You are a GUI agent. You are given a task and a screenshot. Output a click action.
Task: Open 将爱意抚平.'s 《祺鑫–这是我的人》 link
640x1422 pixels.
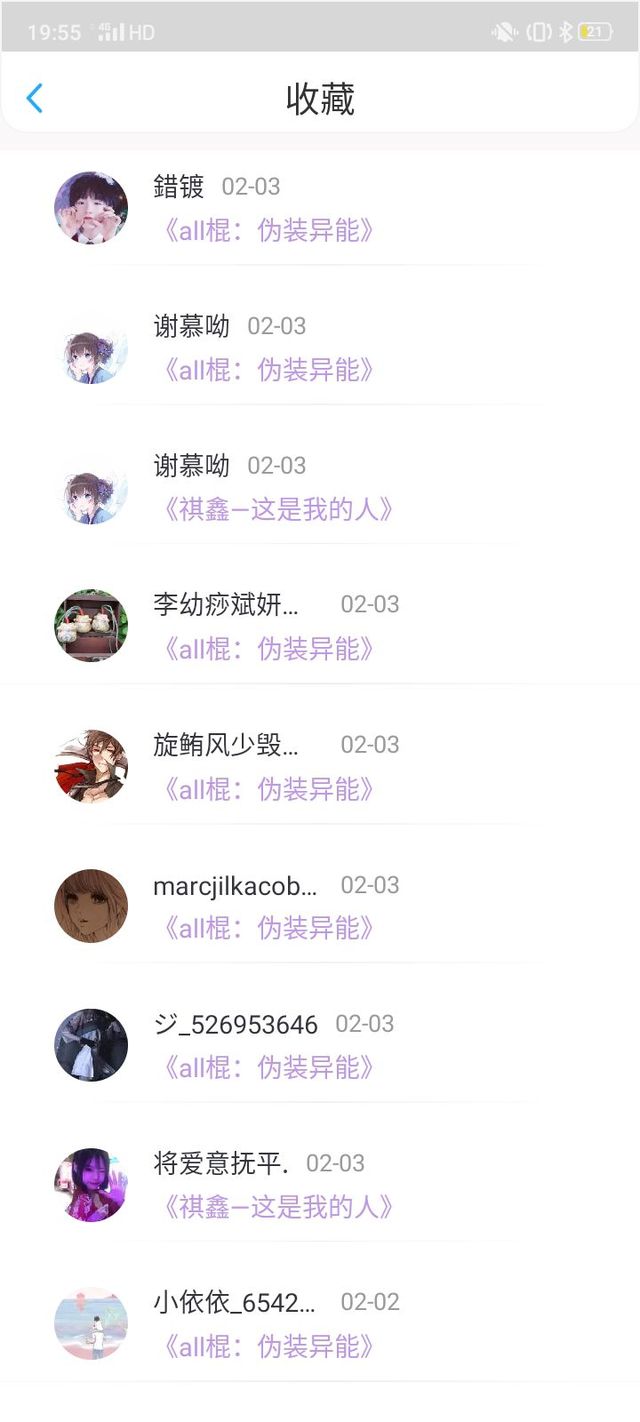(x=276, y=1207)
